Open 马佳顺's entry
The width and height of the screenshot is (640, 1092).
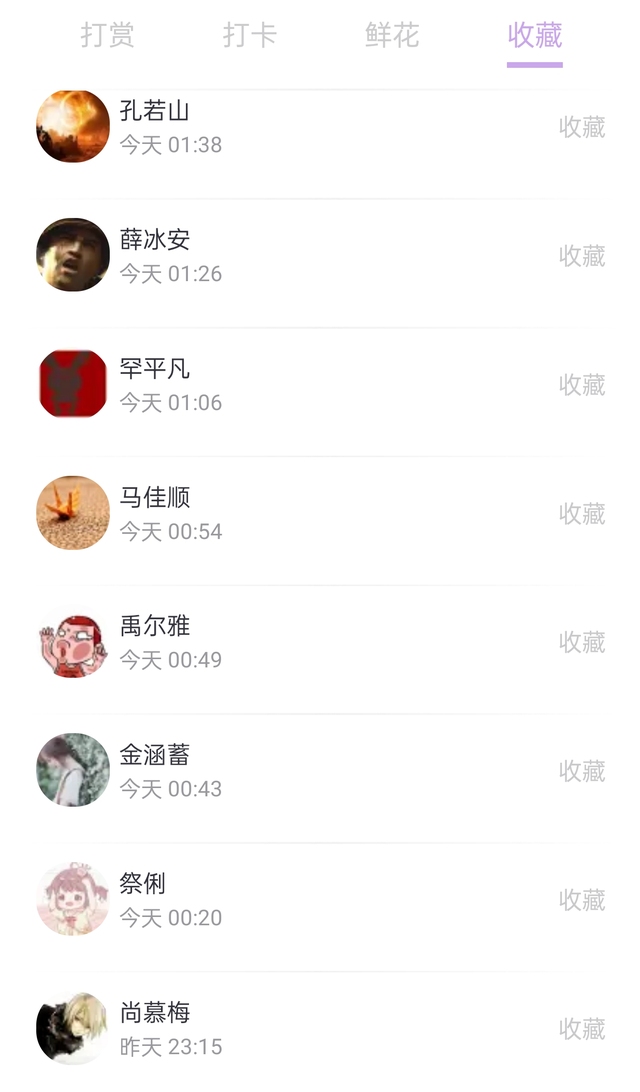coord(320,513)
